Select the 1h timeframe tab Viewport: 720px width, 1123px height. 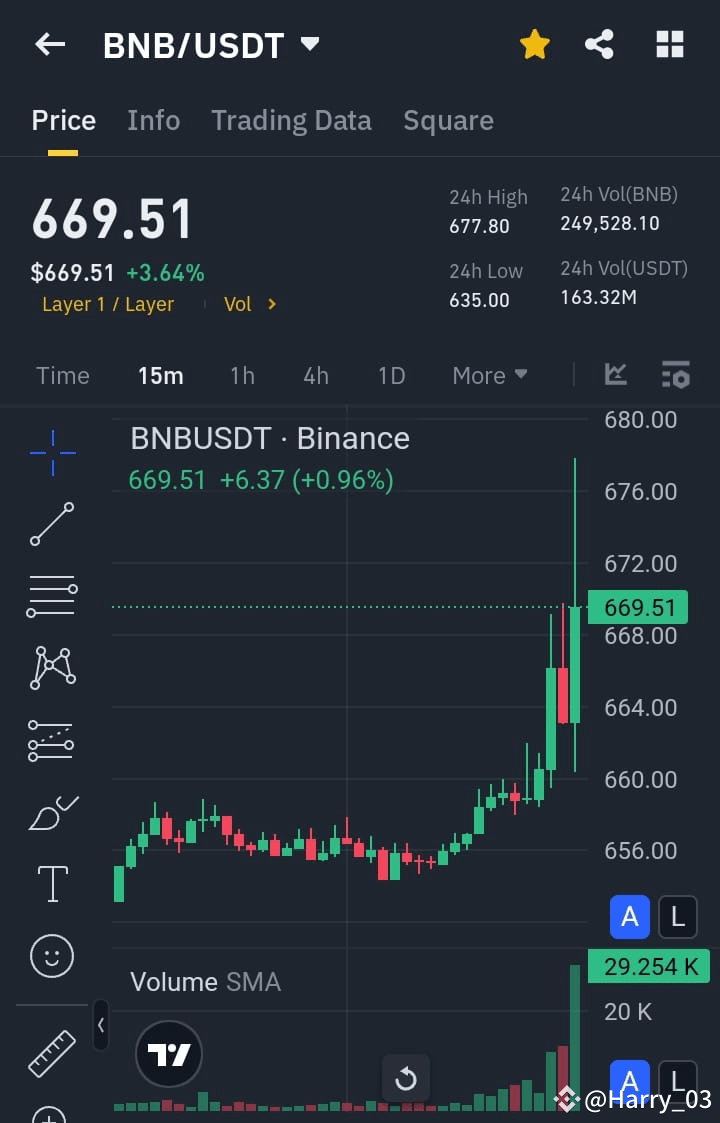coord(242,375)
